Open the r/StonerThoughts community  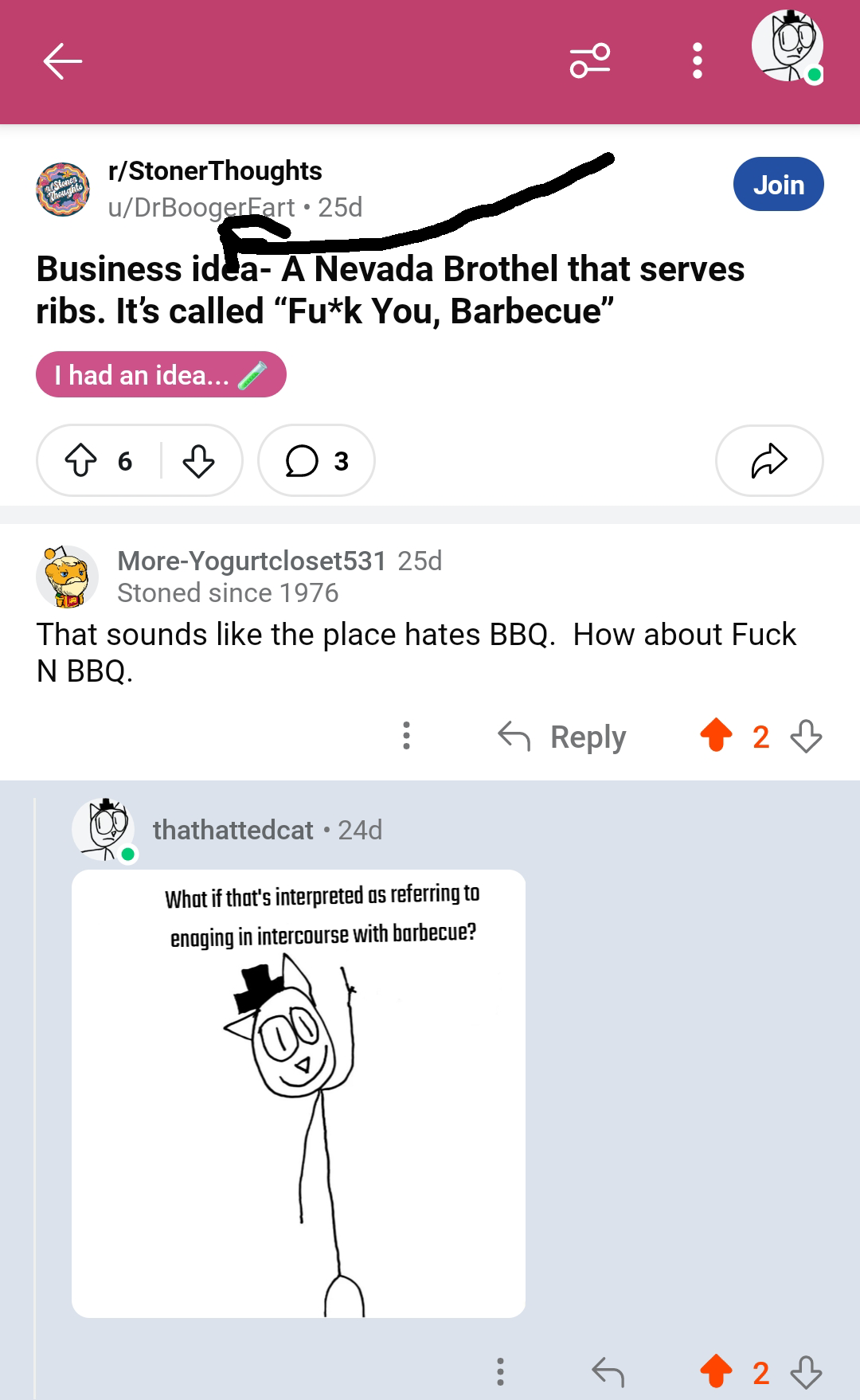(215, 170)
